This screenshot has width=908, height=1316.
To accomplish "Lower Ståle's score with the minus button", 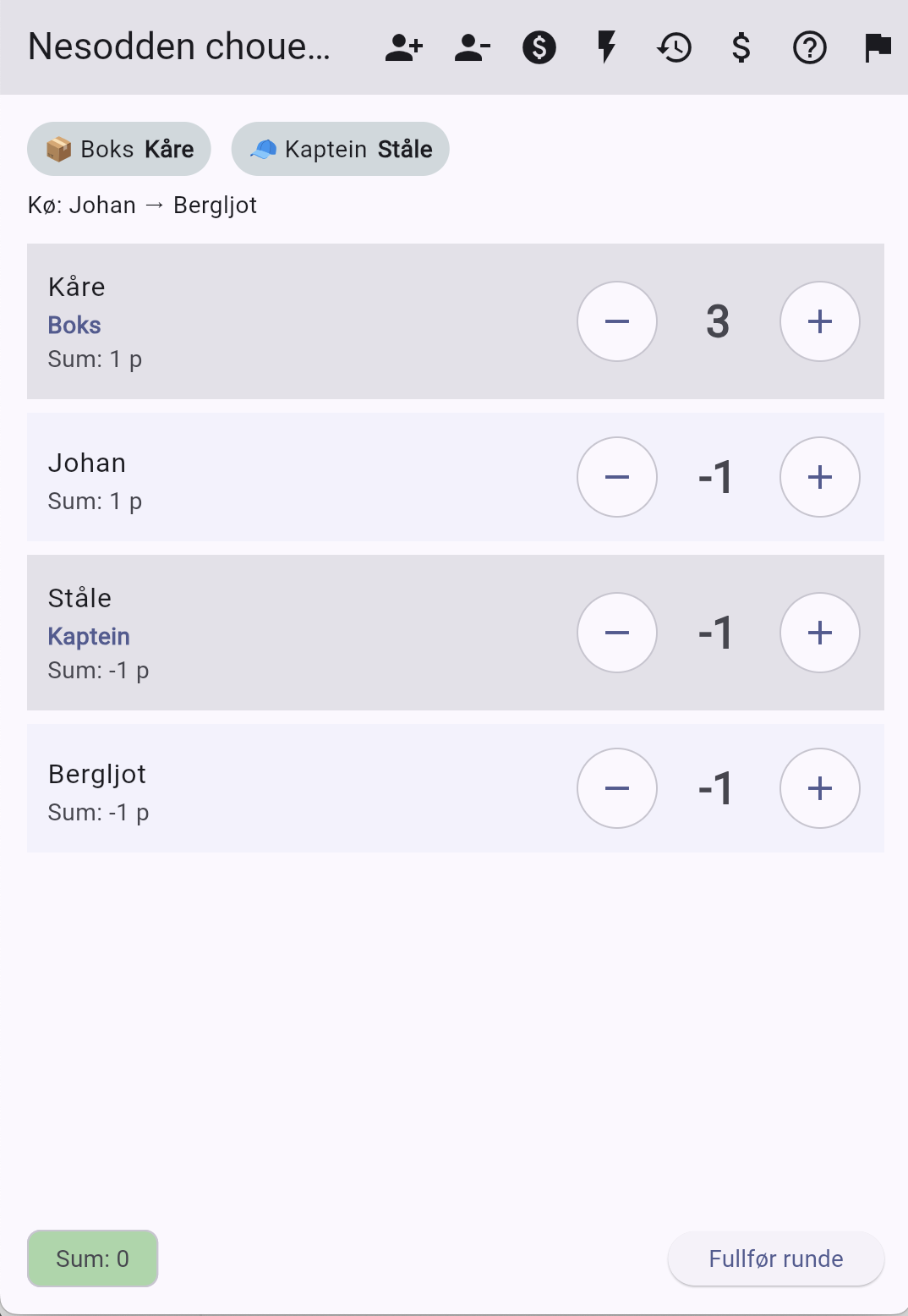I will [x=617, y=633].
